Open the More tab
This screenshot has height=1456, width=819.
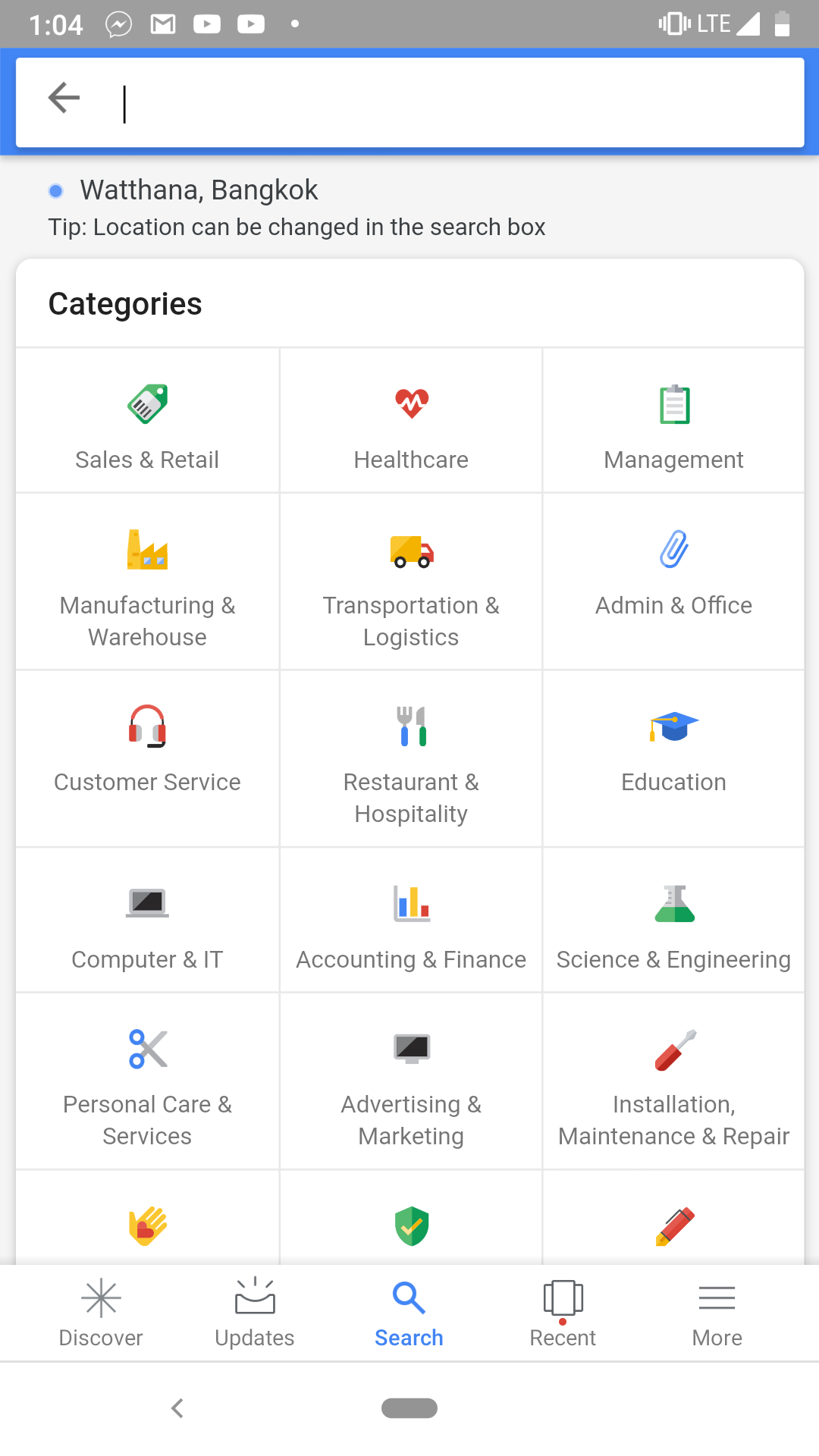click(717, 1313)
